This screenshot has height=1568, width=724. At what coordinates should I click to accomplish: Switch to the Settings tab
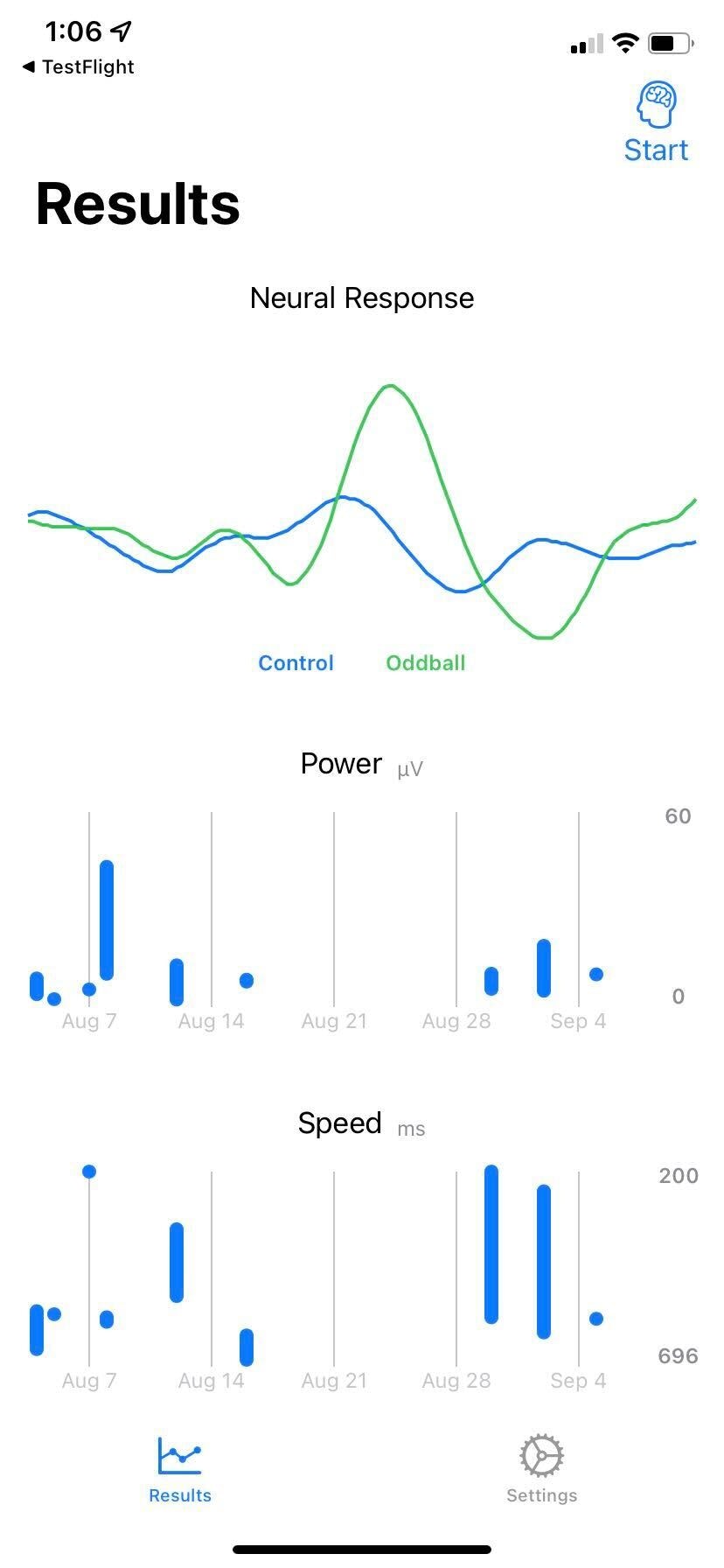[541, 1469]
